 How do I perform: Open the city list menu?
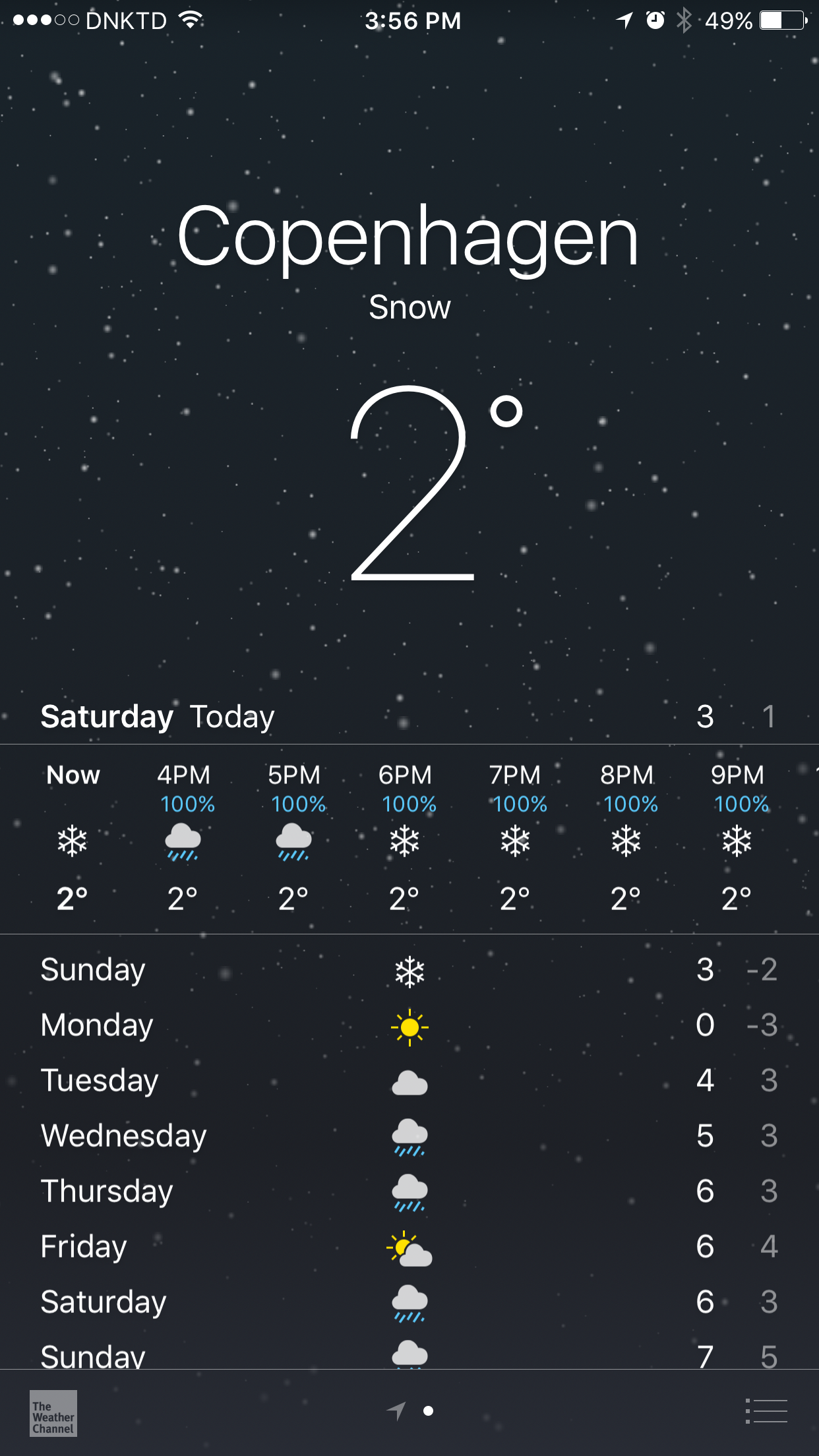point(766,1411)
